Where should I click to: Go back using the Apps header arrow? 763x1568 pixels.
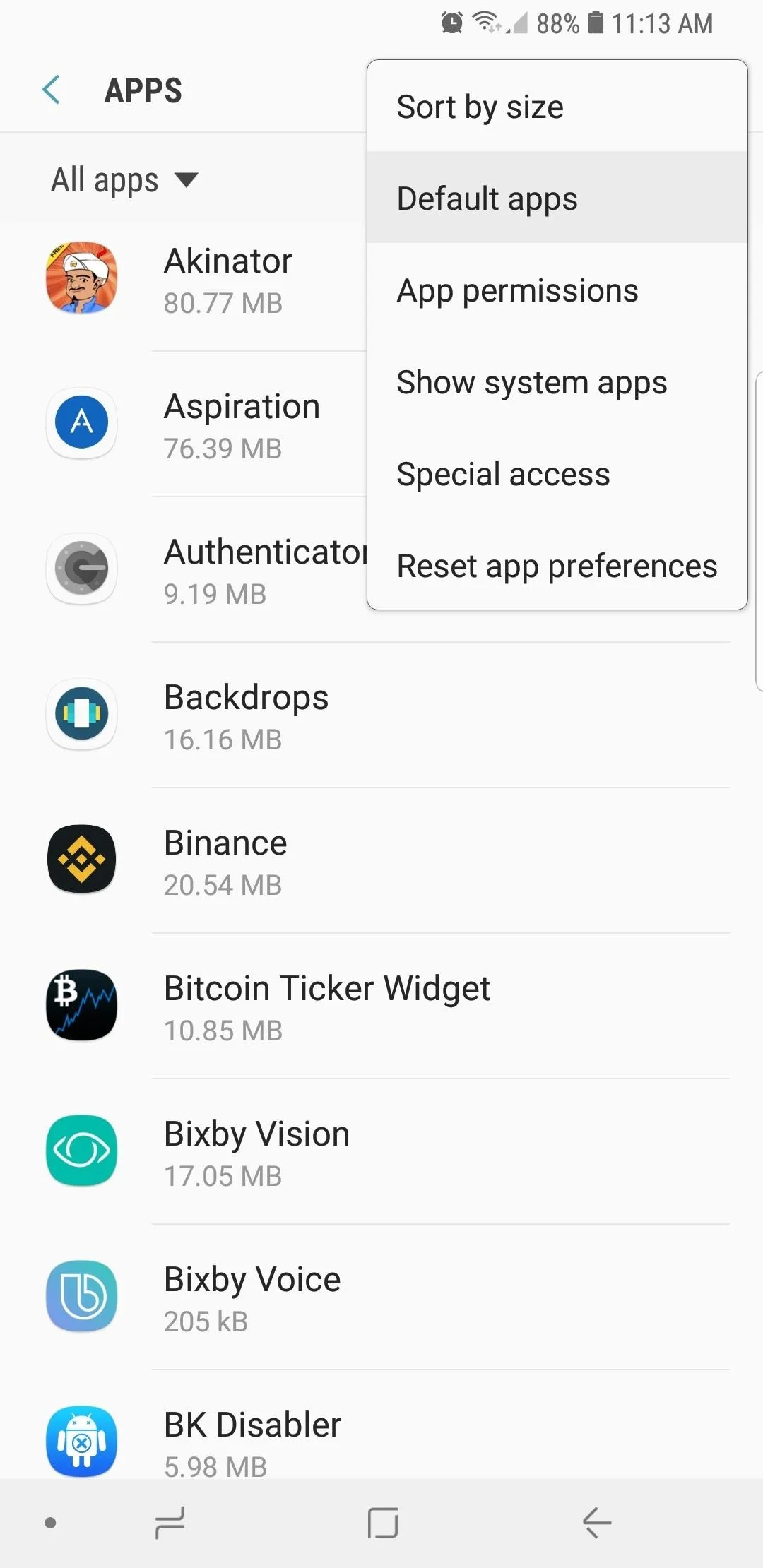point(51,90)
